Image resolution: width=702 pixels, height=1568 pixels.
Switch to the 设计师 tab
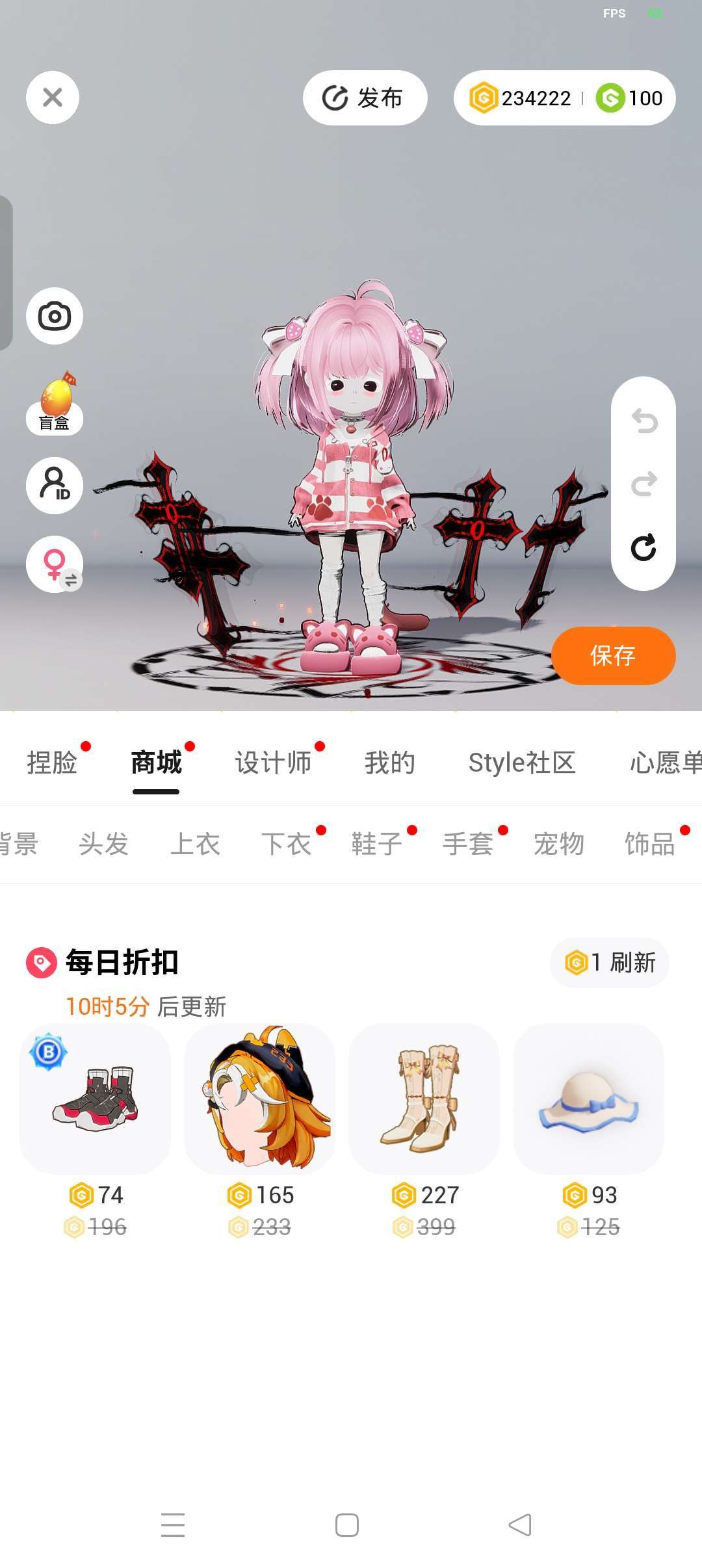coord(273,763)
